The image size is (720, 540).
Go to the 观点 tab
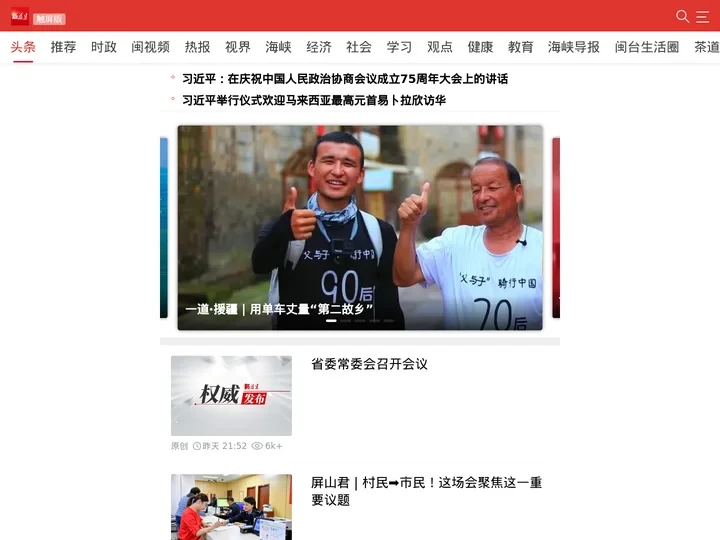(440, 47)
